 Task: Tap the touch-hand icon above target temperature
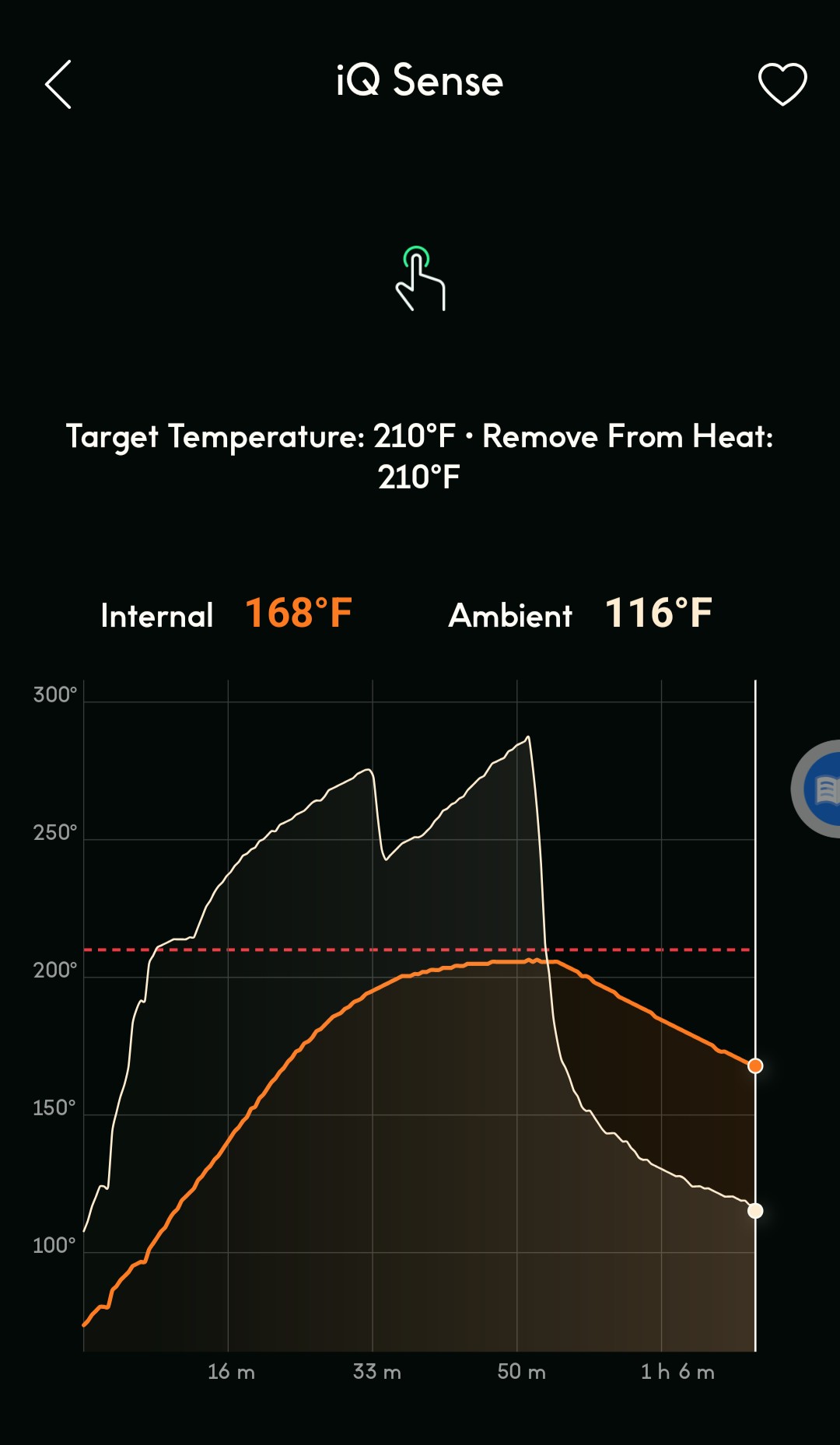[x=420, y=279]
